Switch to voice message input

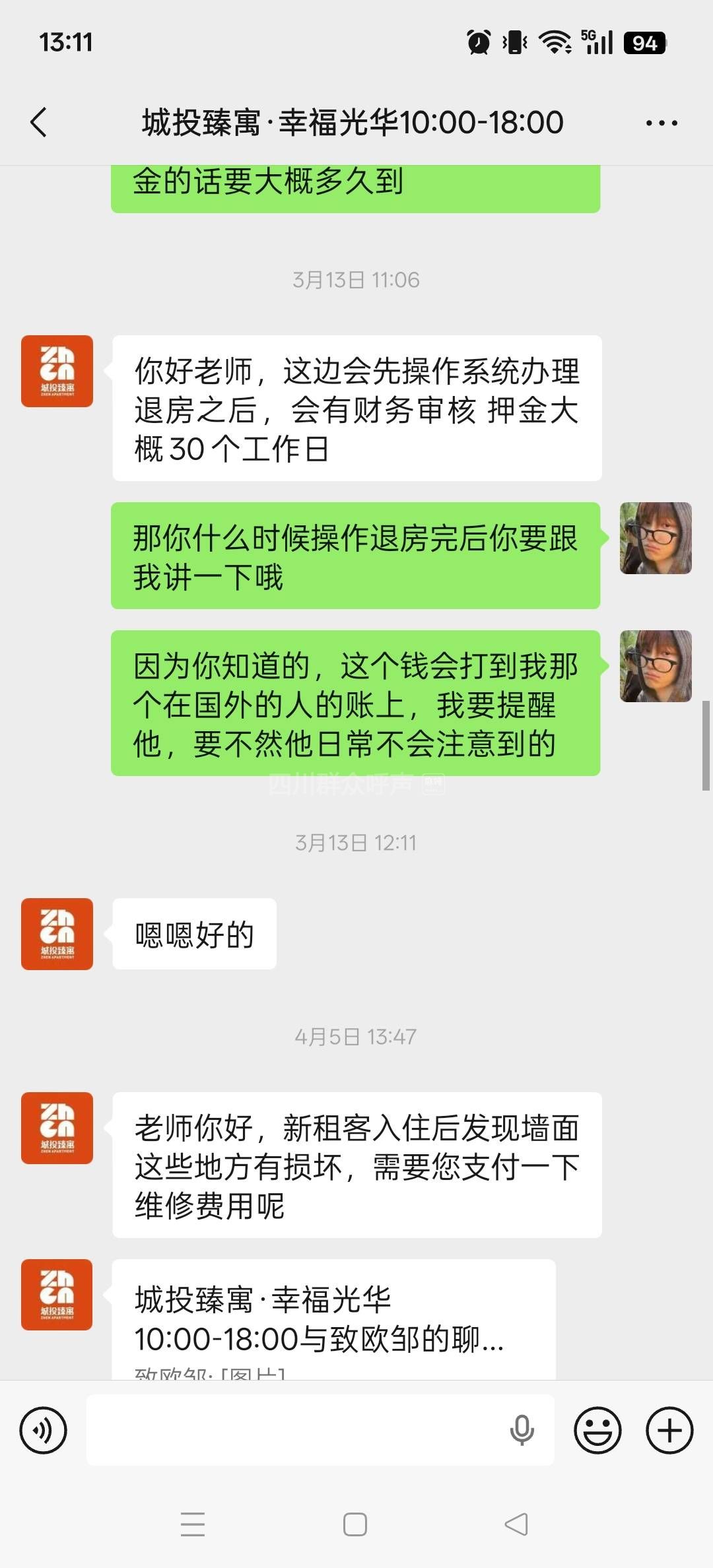pyautogui.click(x=44, y=1430)
